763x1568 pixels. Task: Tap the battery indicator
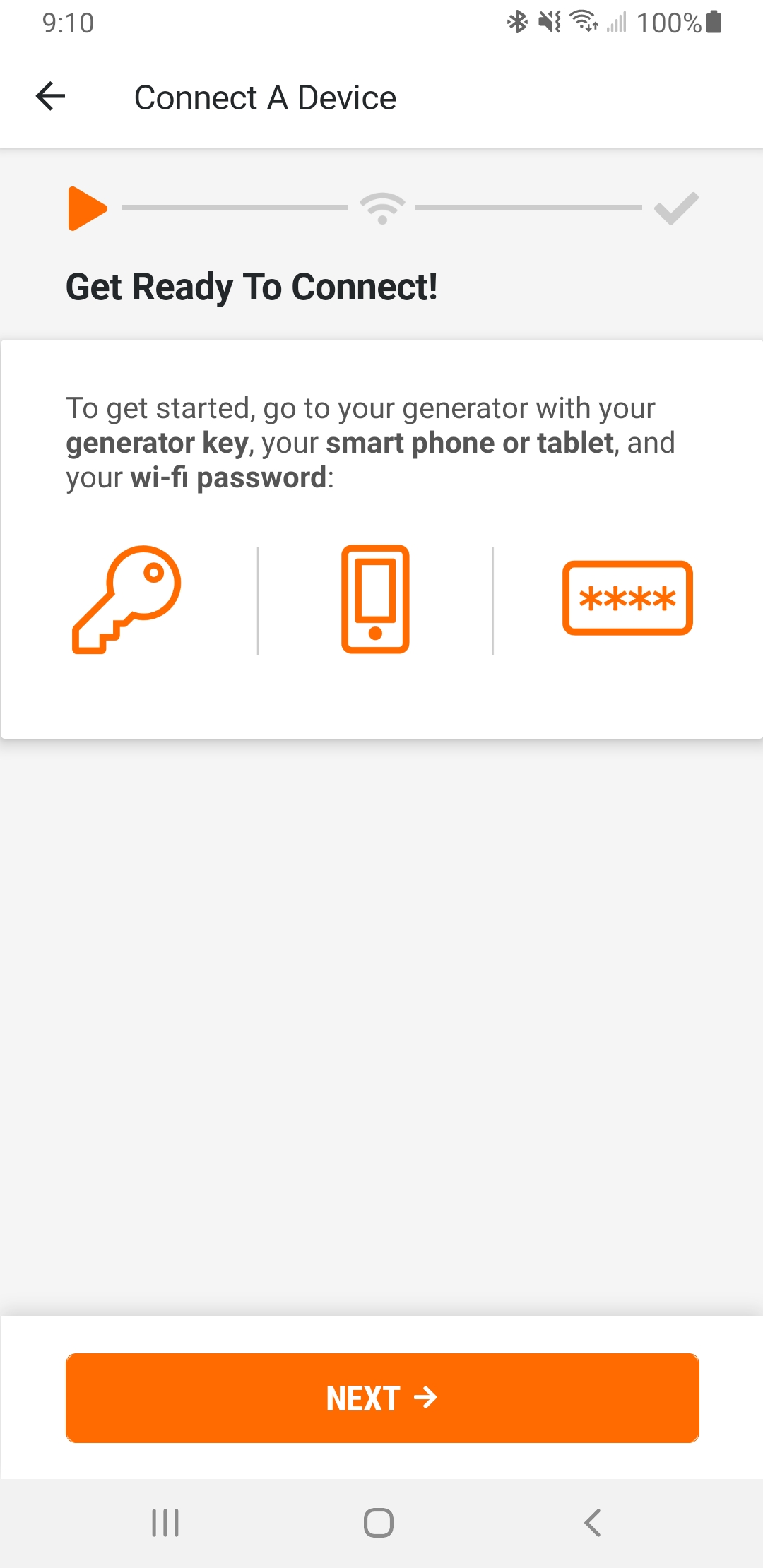coord(712,22)
